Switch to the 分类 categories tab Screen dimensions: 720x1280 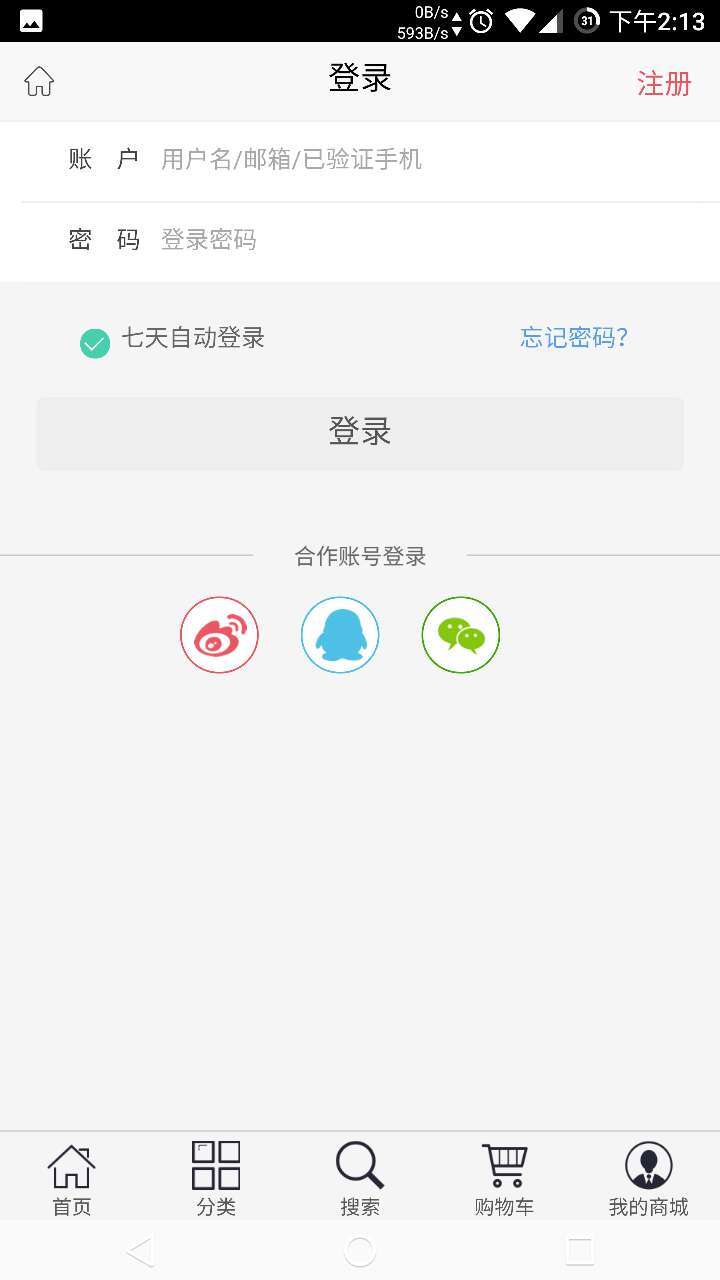click(x=216, y=1178)
